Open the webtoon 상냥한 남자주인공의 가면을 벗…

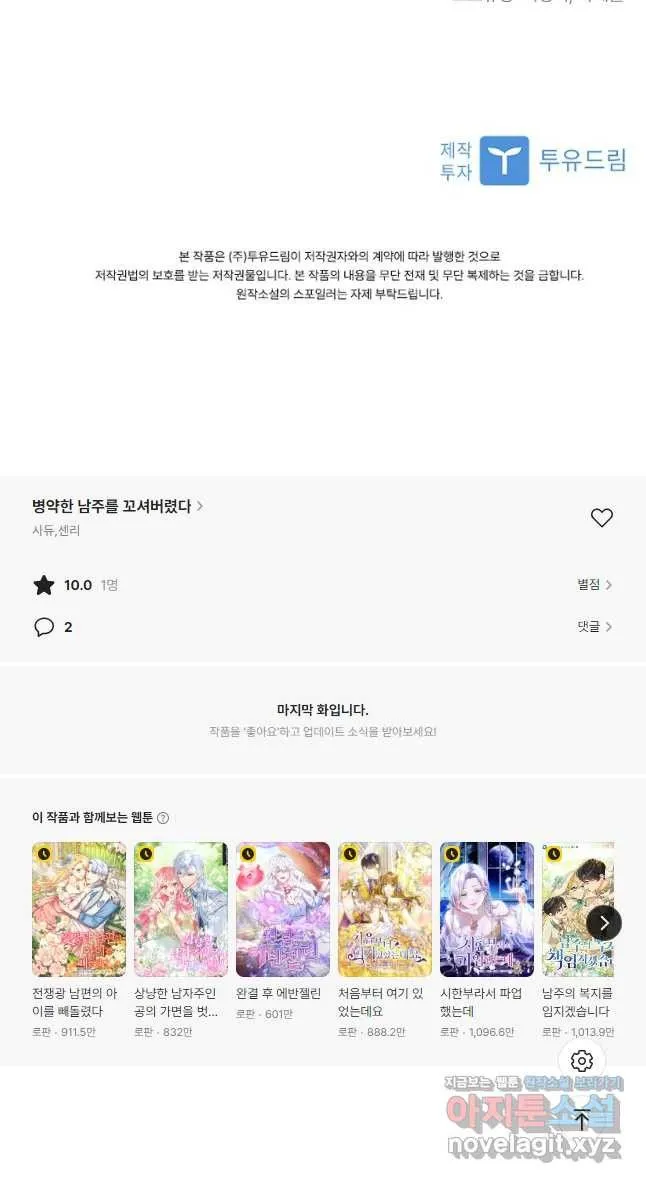[180, 939]
